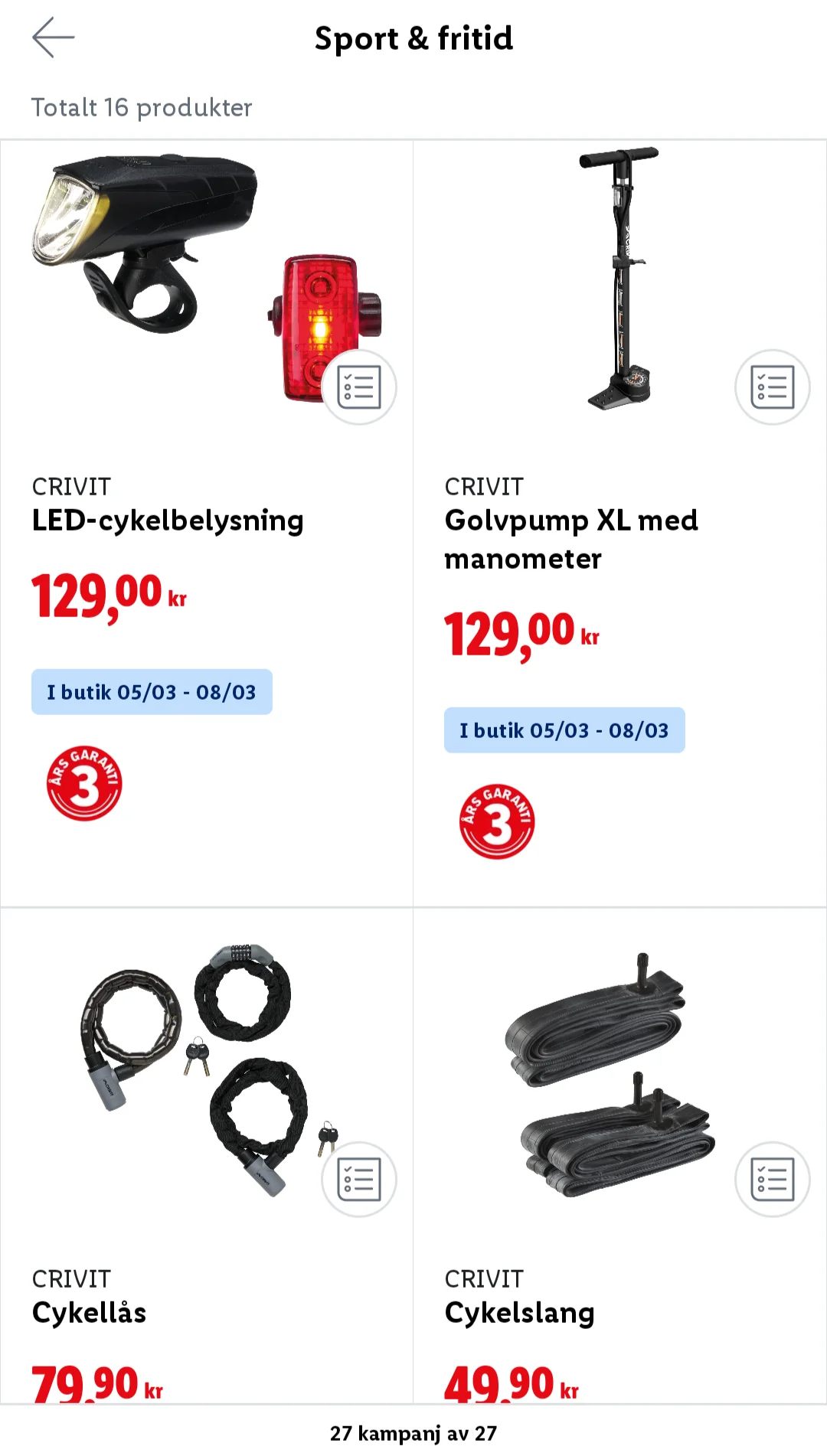827x1456 pixels.
Task: Add Cykellås to shopping list
Action: click(x=359, y=1180)
